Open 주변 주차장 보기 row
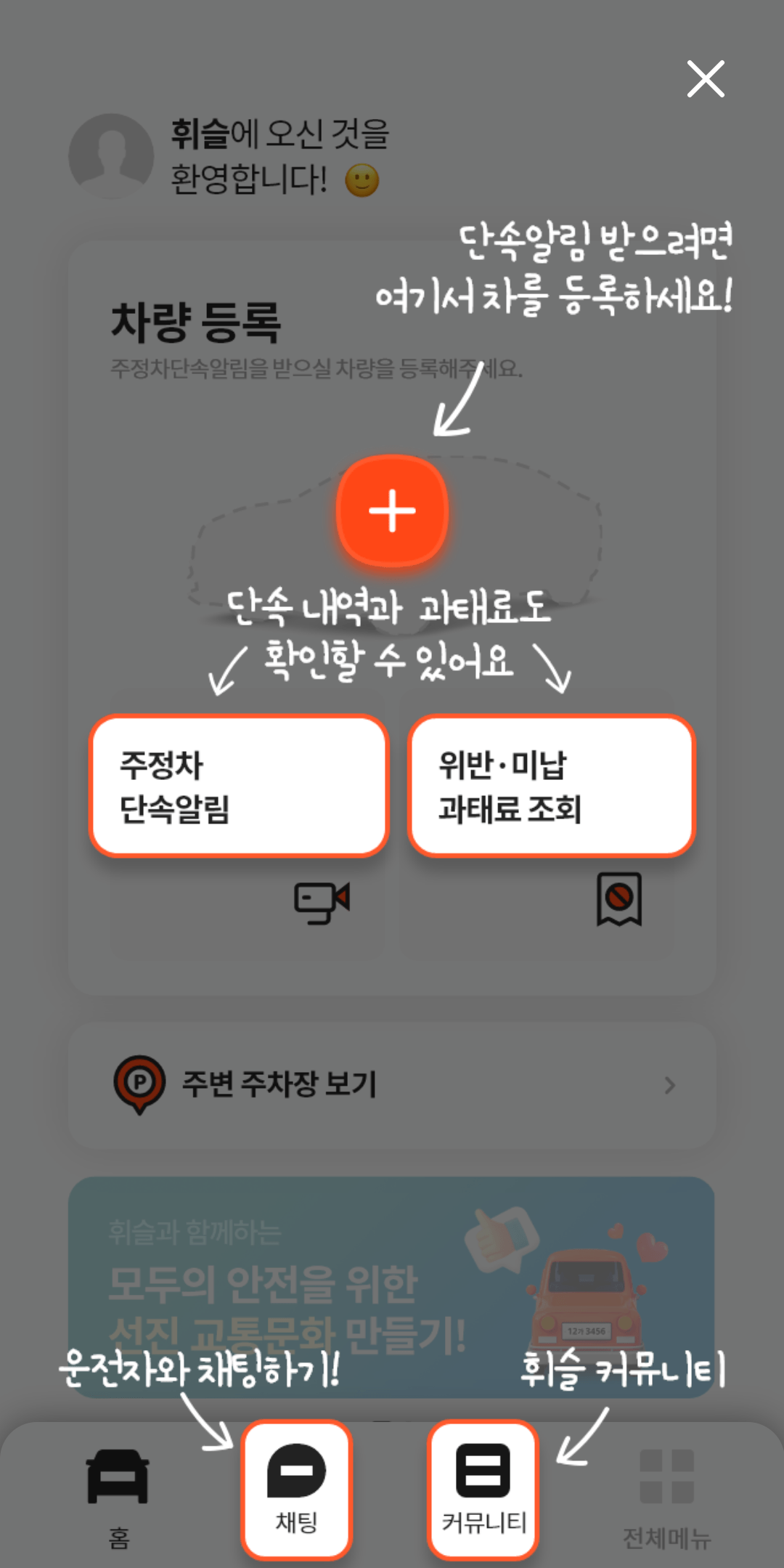This screenshot has width=784, height=1568. pos(392,1085)
